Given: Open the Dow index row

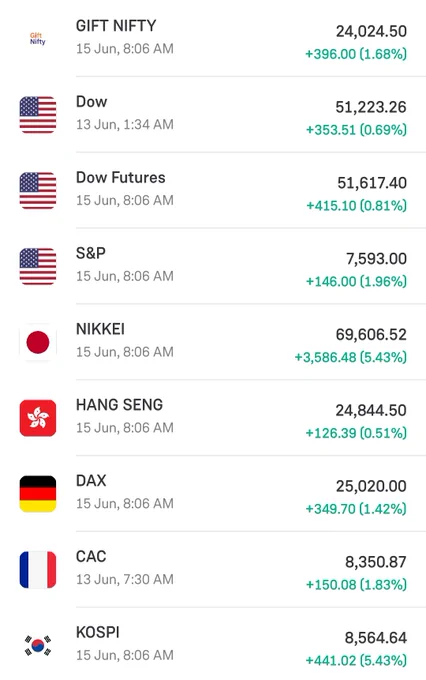Looking at the screenshot, I should [213, 114].
